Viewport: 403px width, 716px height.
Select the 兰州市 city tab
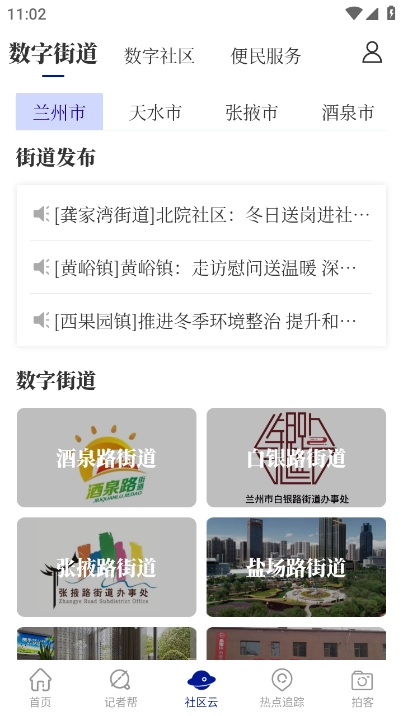pos(59,112)
